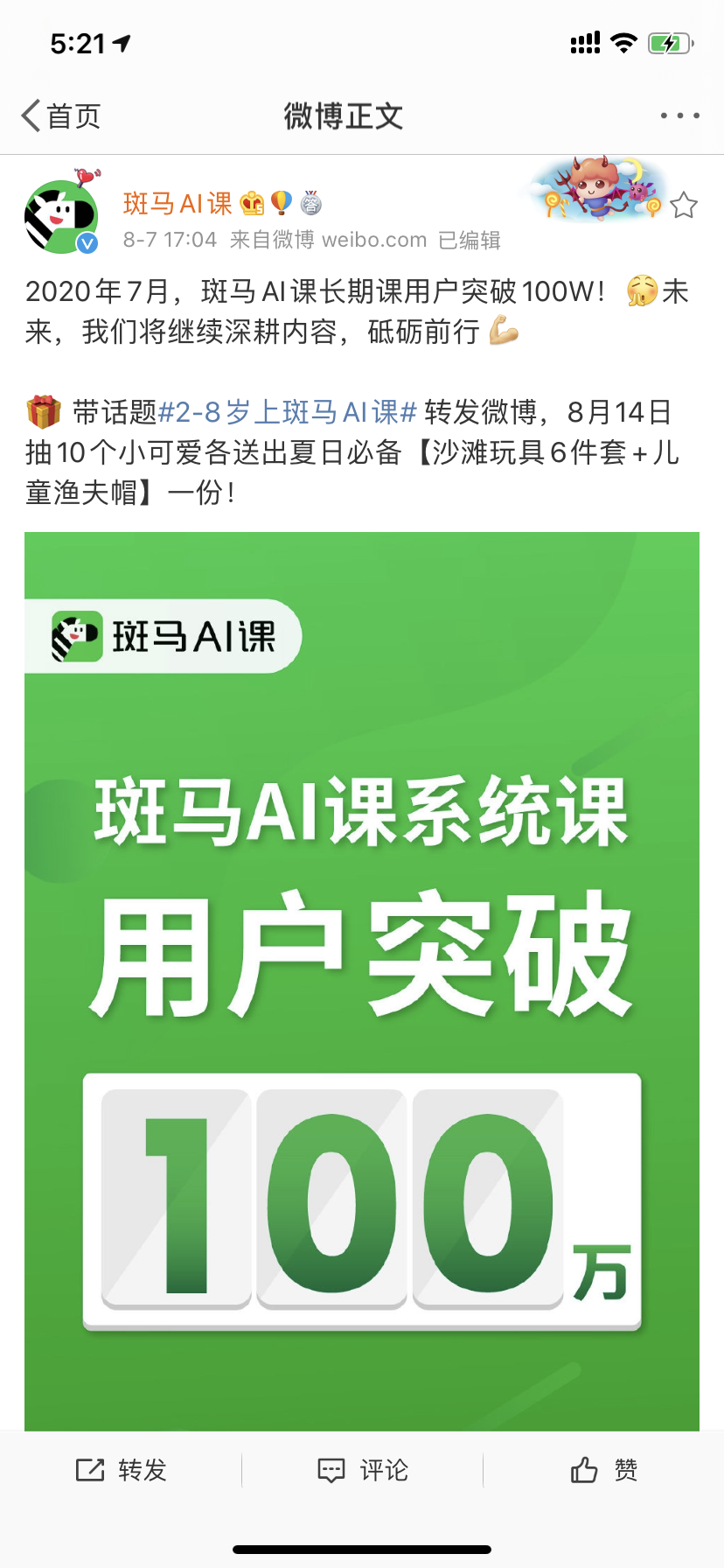Image resolution: width=724 pixels, height=1568 pixels.
Task: Repost via the 转发 button
Action: (121, 1470)
